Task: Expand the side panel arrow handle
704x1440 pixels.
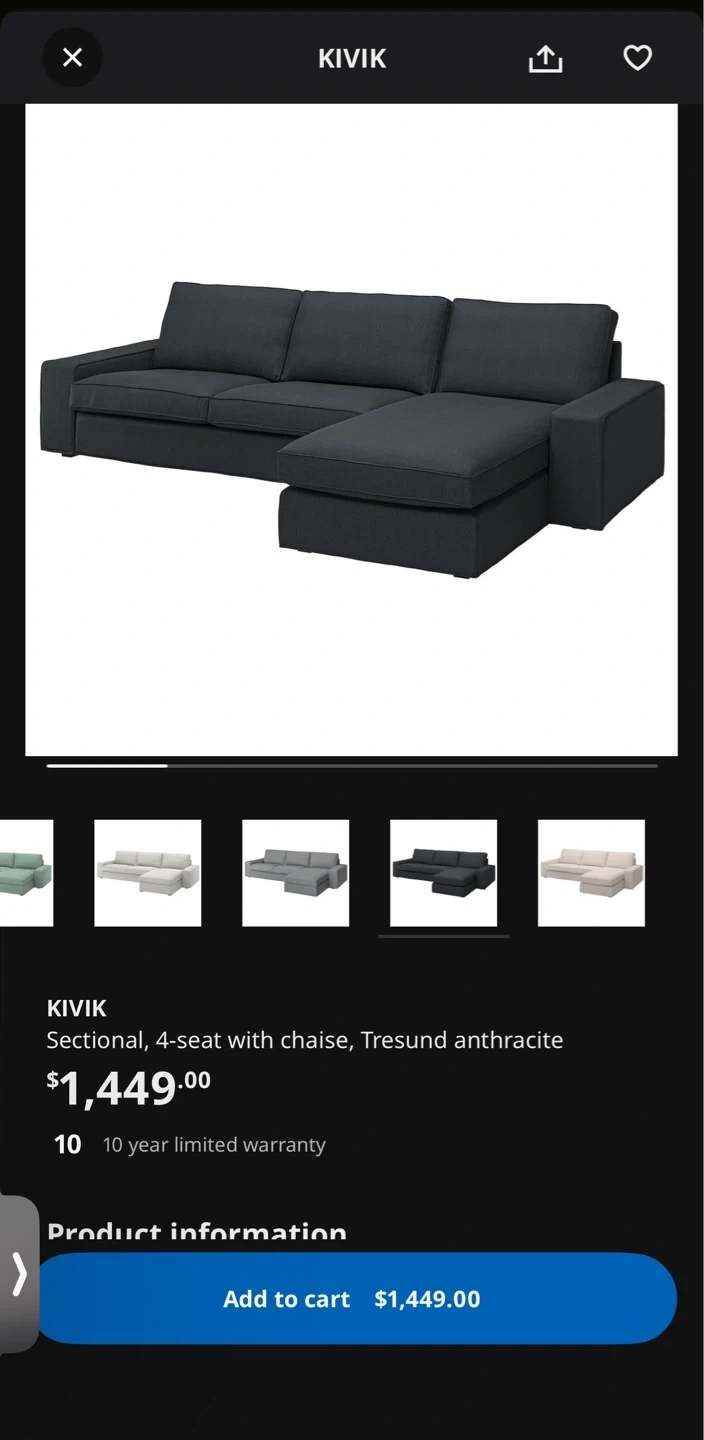Action: [x=19, y=1274]
